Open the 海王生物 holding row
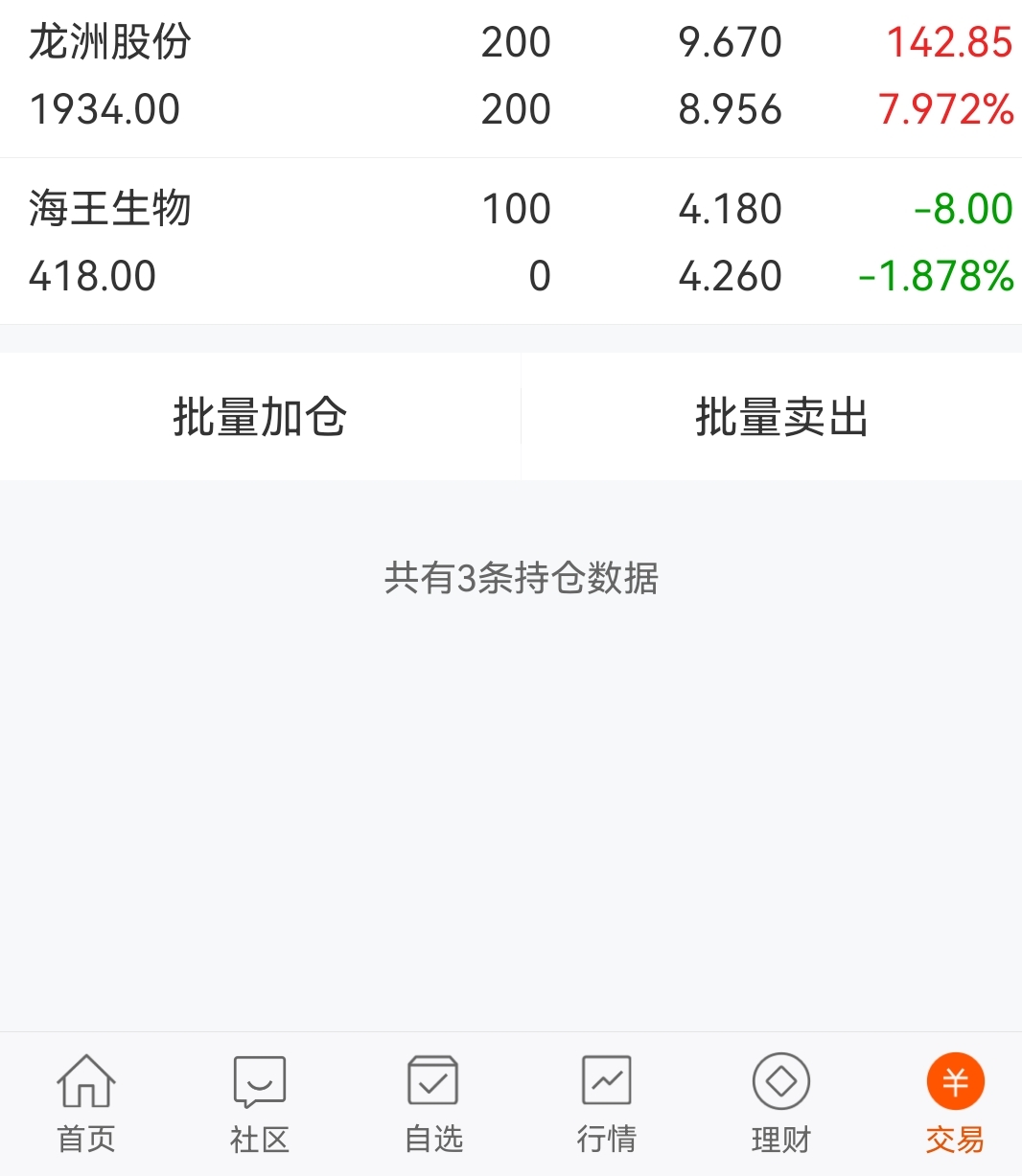The image size is (1022, 1176). pyautogui.click(x=511, y=242)
